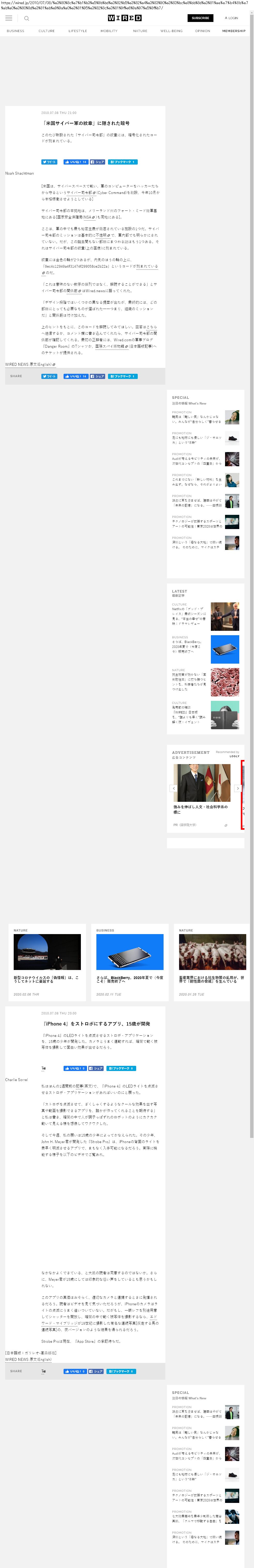Open the search icon

point(26,18)
